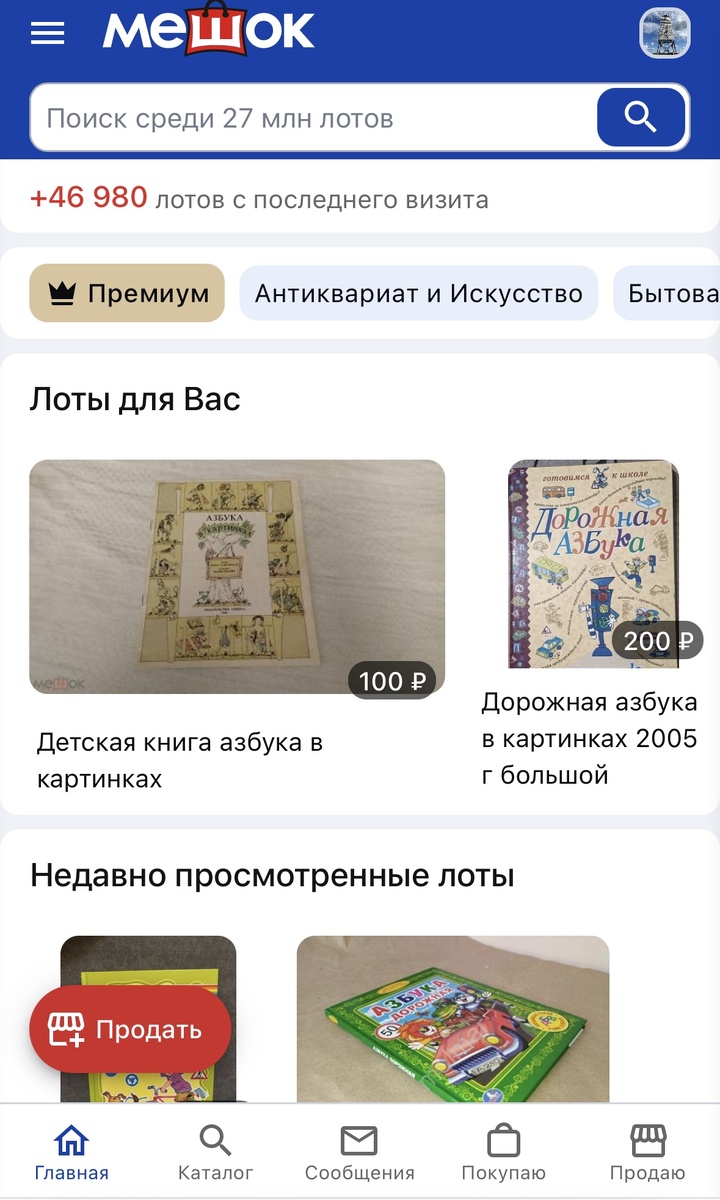Open the Детская книга азбука в картинках lot
The image size is (720, 1200).
(x=237, y=577)
